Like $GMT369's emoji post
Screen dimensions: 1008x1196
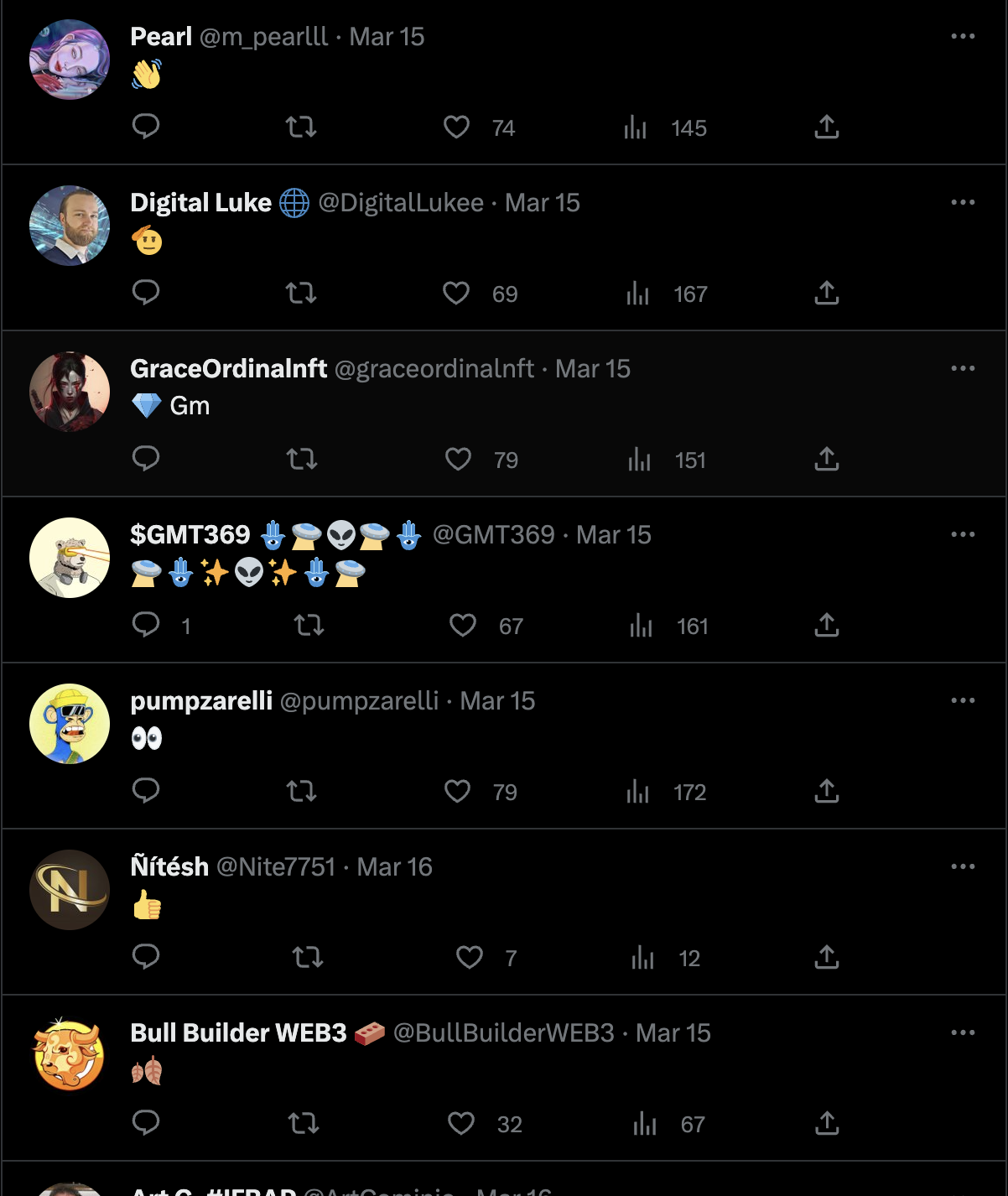[462, 626]
